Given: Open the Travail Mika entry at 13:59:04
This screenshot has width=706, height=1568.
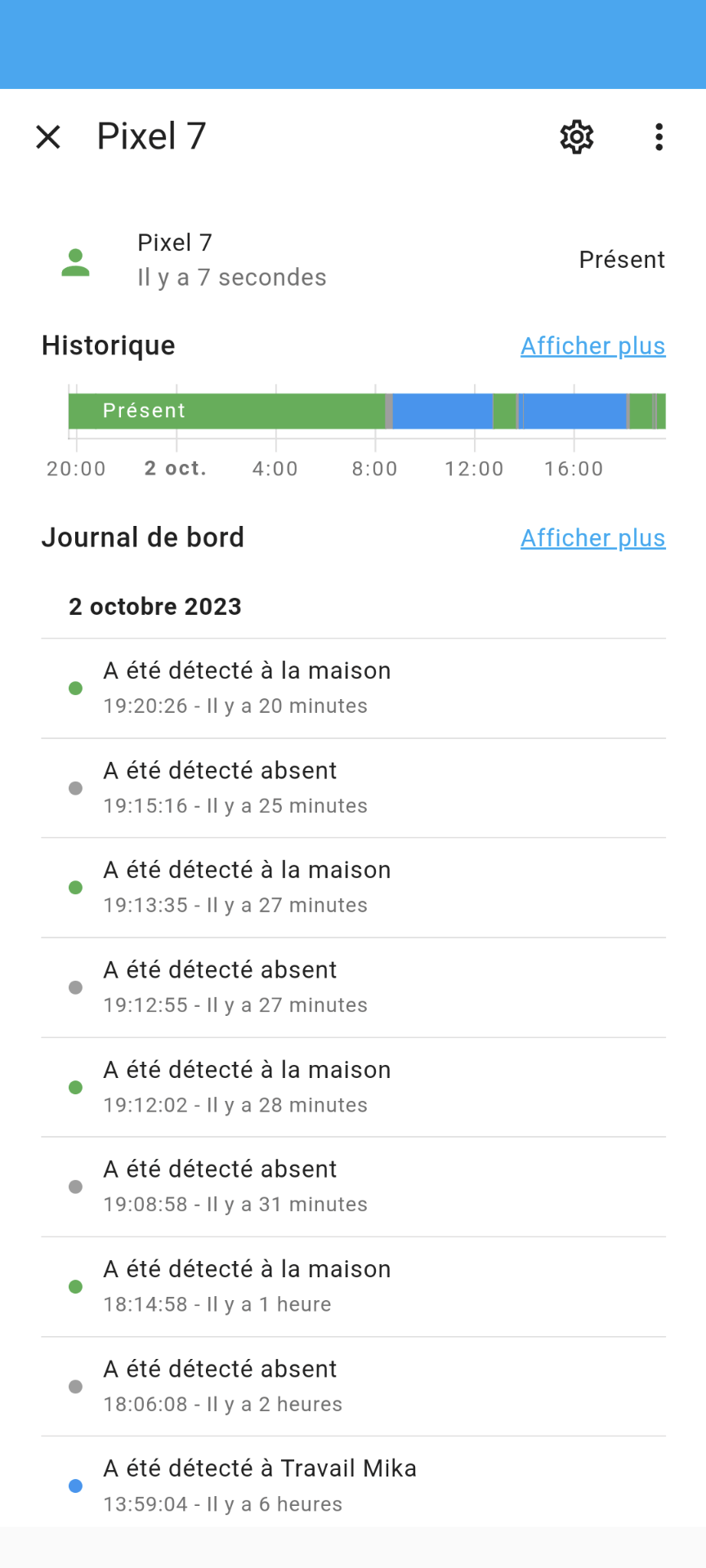Looking at the screenshot, I should pos(354,1486).
